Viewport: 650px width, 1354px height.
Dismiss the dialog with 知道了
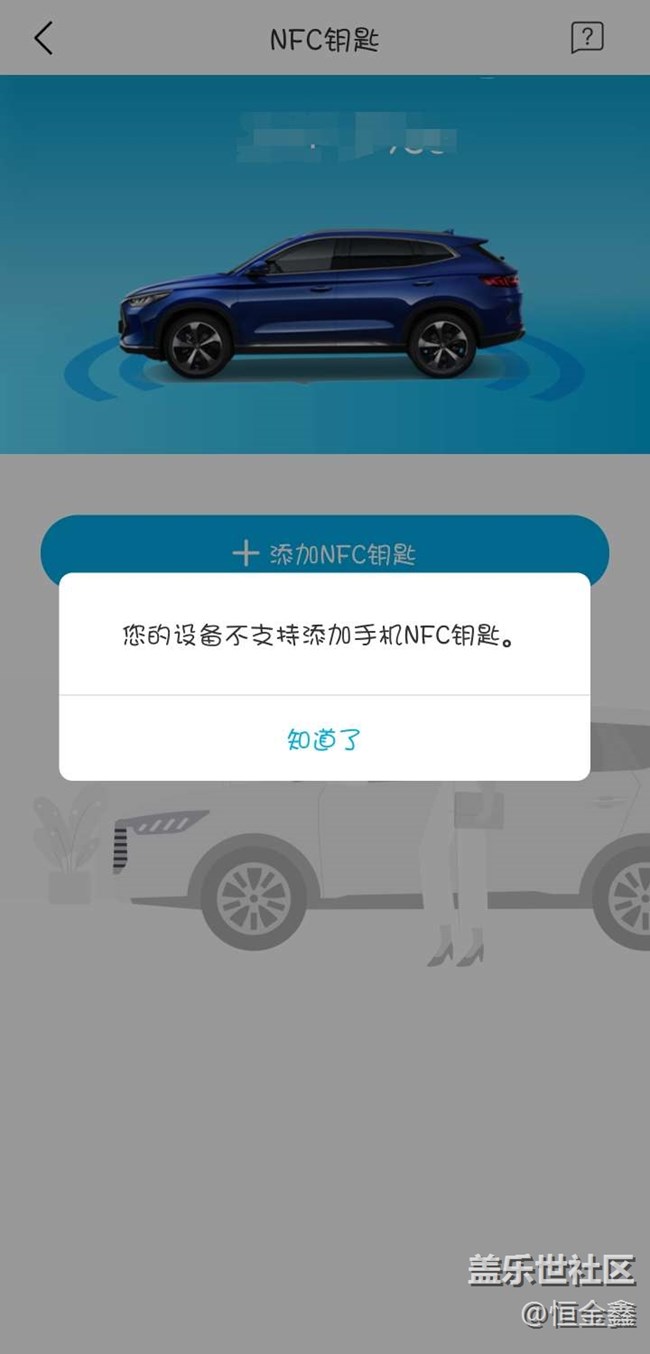324,739
